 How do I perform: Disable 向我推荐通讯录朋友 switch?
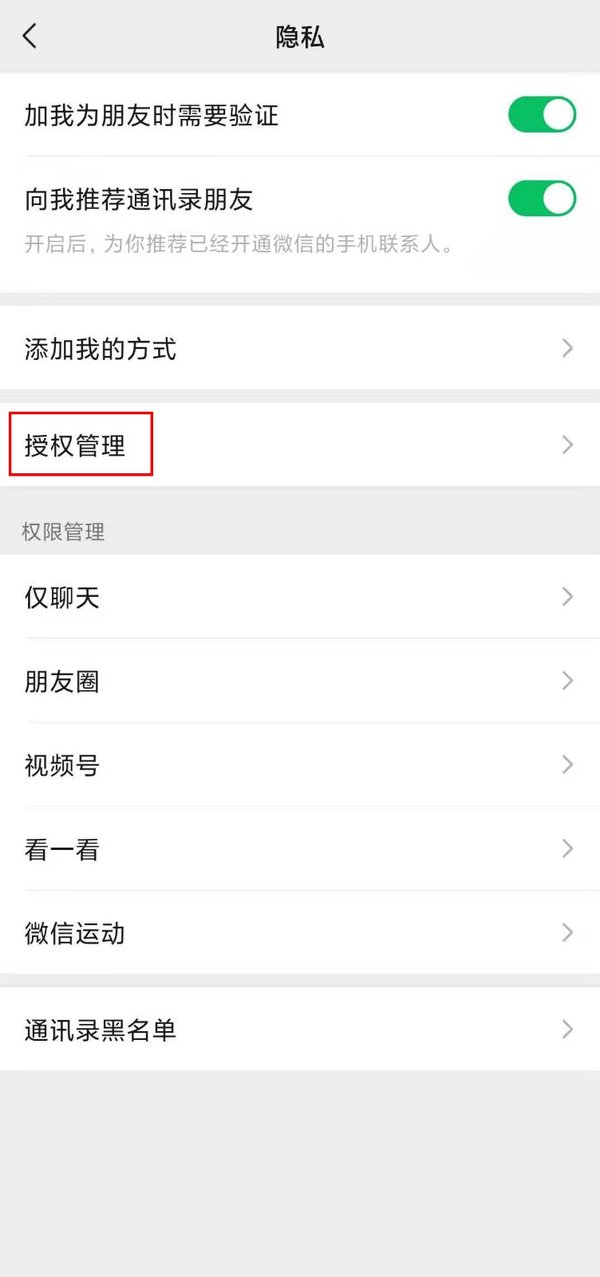coord(542,199)
